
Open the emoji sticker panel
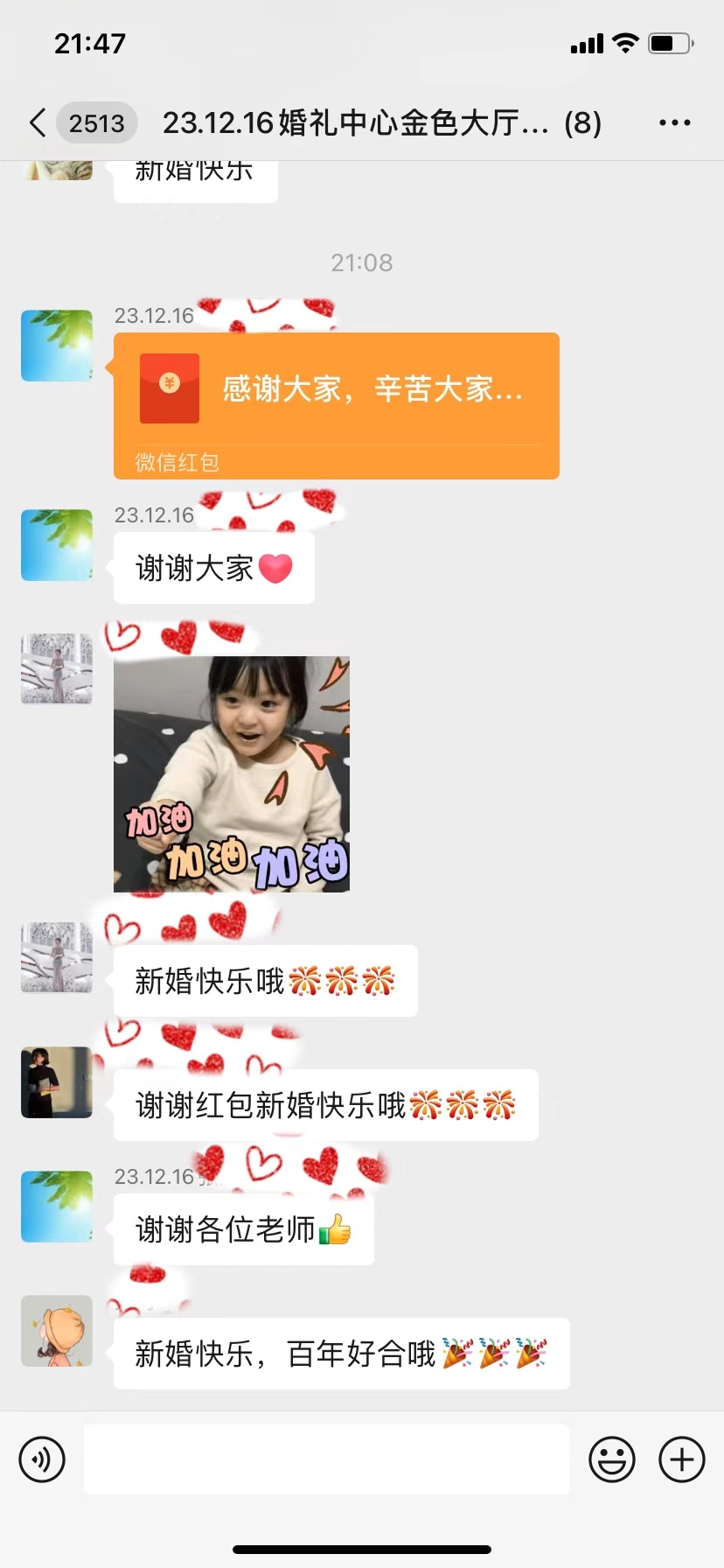coord(611,1459)
